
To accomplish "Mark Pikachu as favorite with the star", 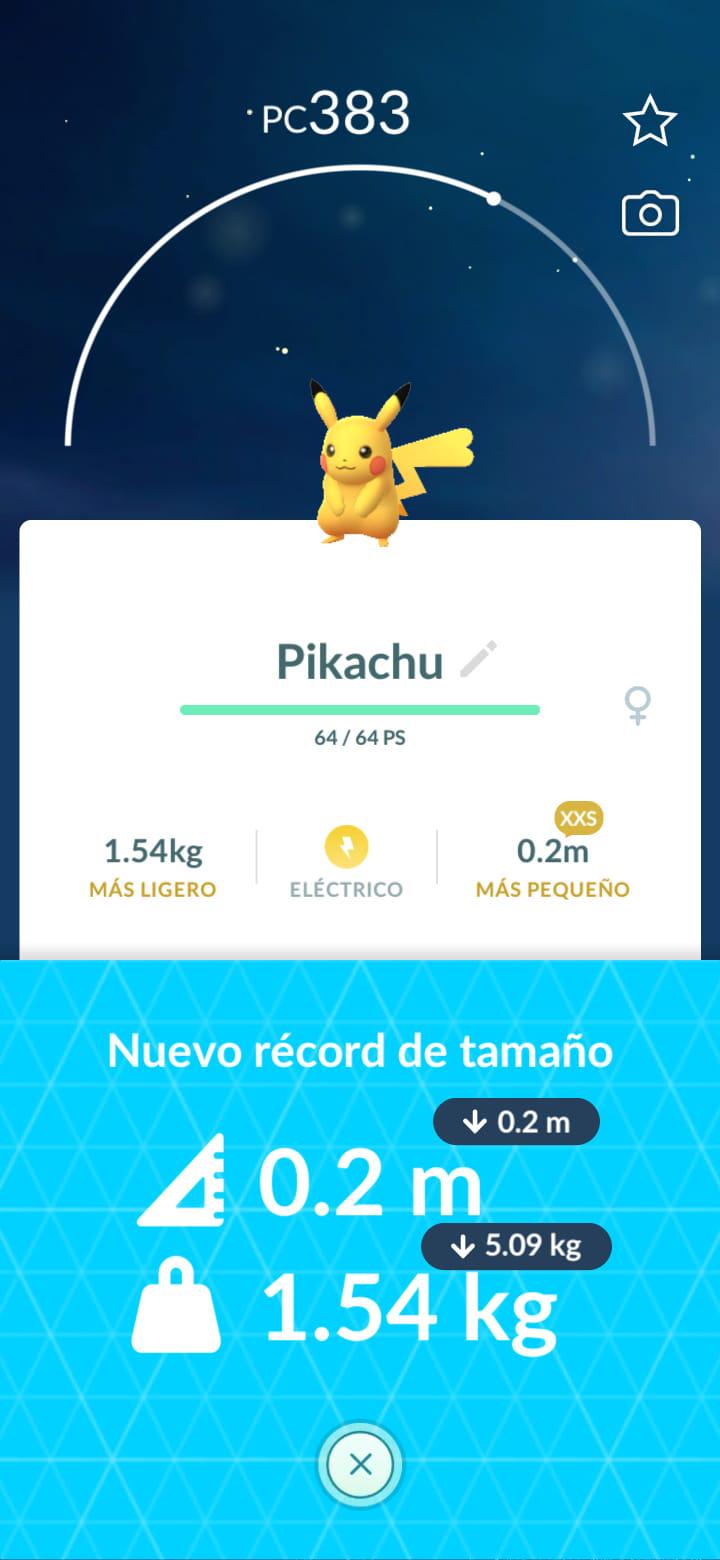I will click(x=650, y=121).
